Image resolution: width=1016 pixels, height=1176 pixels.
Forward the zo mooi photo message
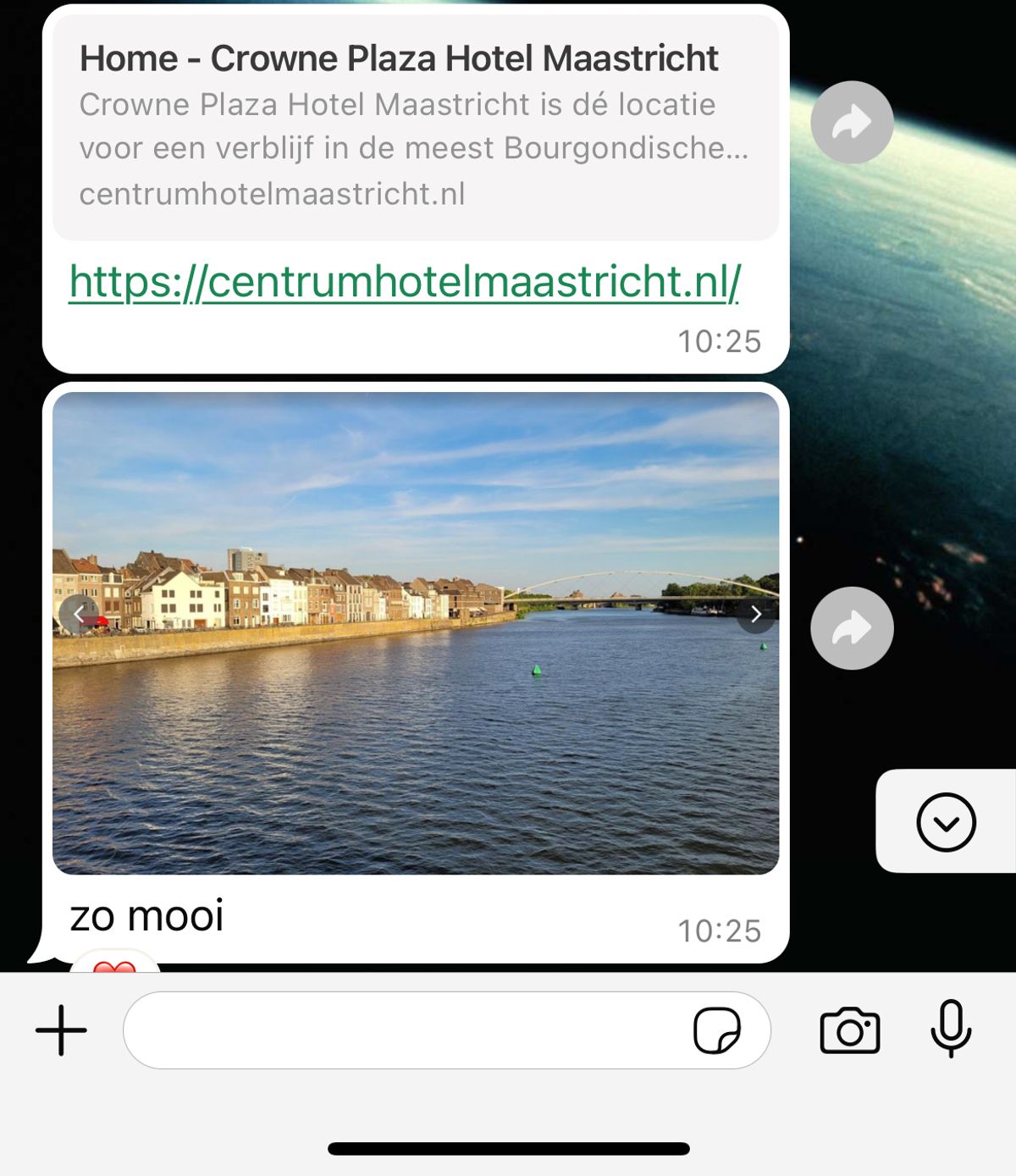[x=852, y=628]
